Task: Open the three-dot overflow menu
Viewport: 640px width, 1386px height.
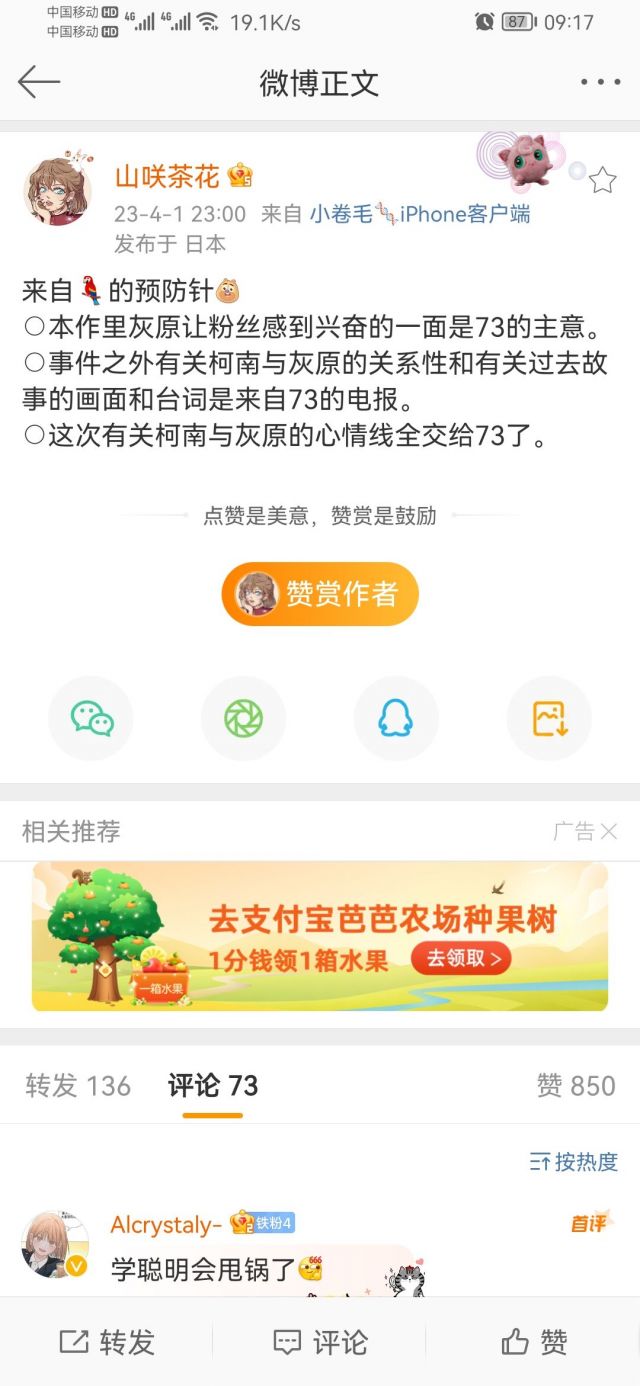Action: [x=600, y=82]
